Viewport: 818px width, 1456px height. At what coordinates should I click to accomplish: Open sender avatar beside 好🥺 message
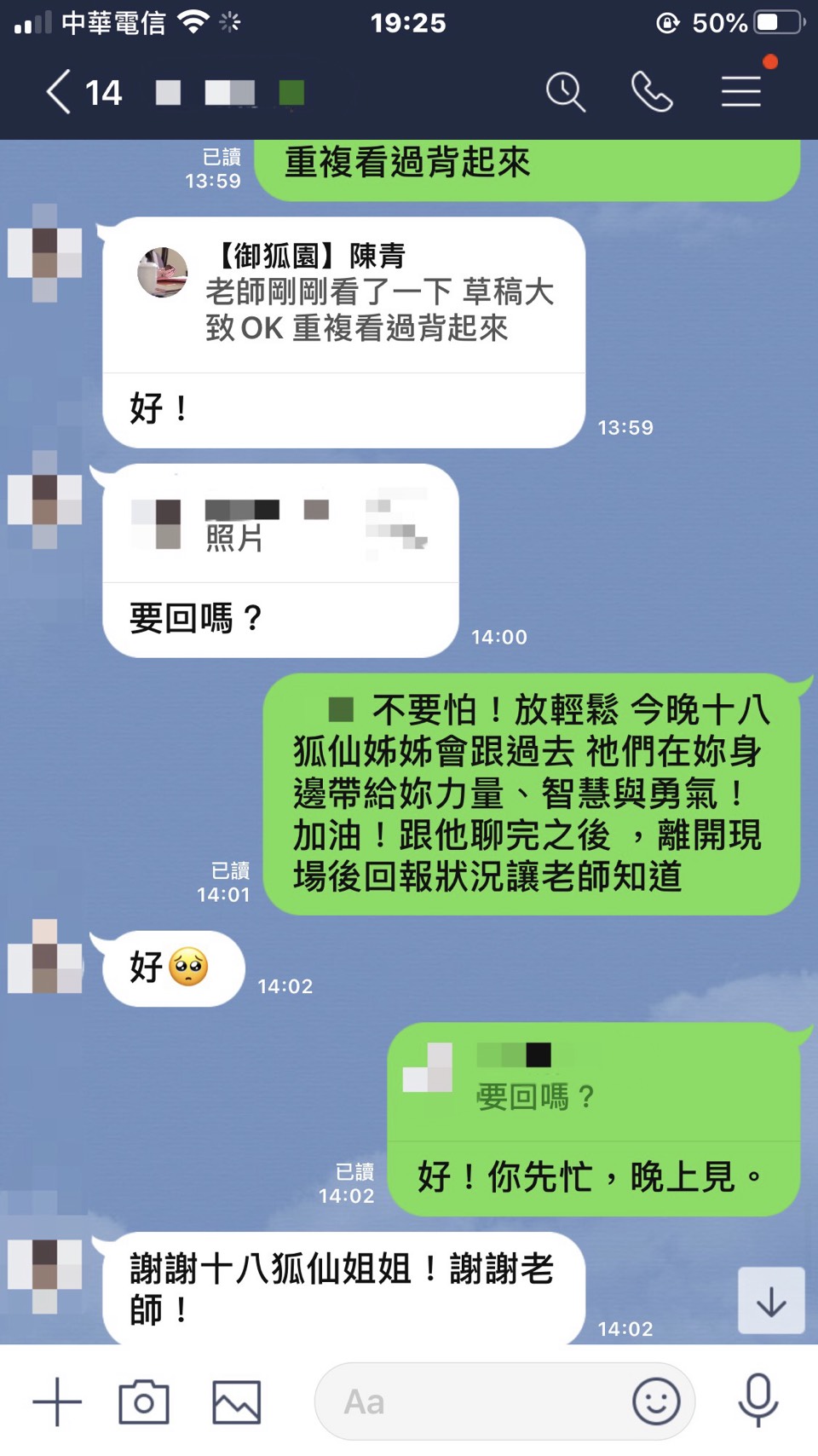[45, 956]
